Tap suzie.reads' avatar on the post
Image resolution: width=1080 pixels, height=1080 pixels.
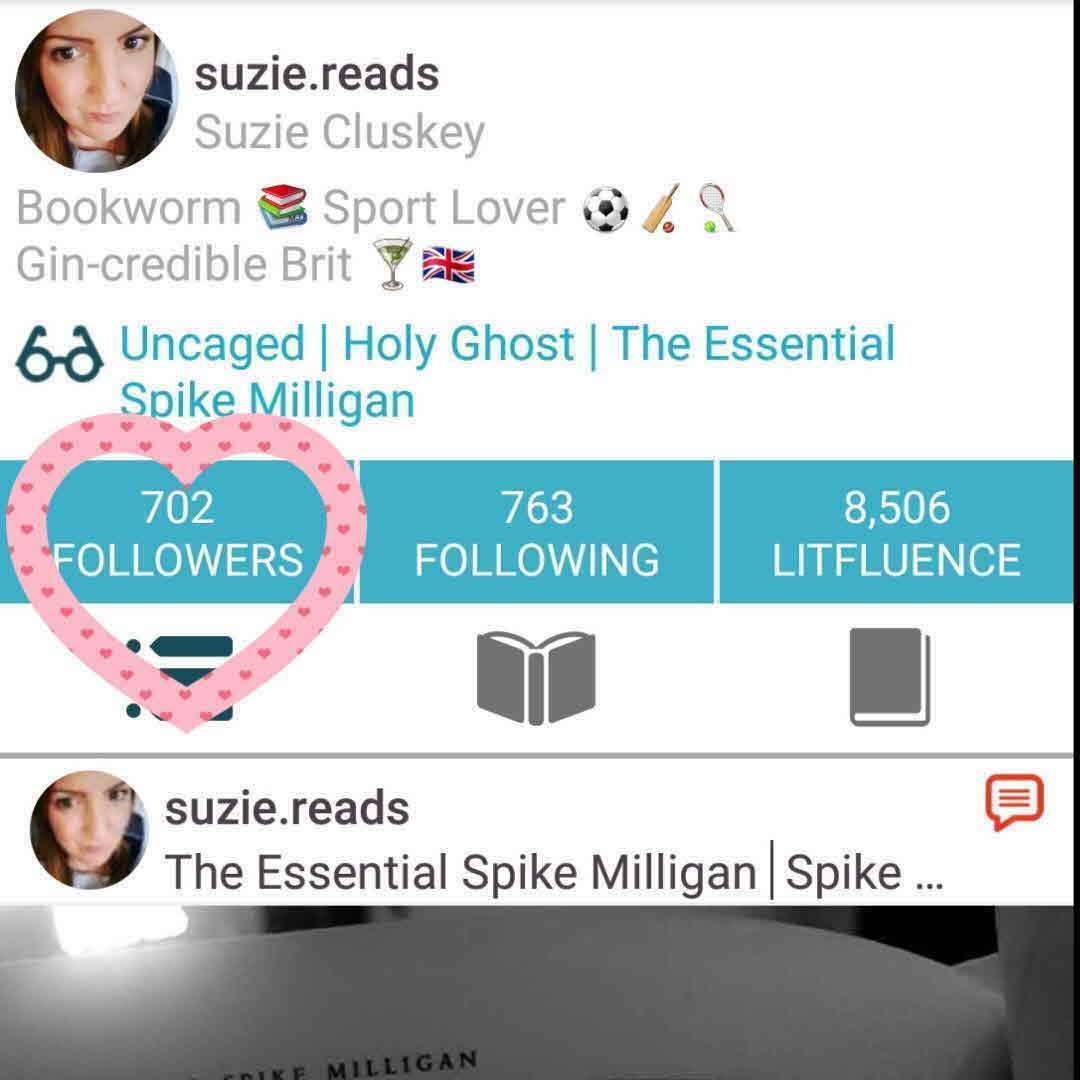(88, 829)
